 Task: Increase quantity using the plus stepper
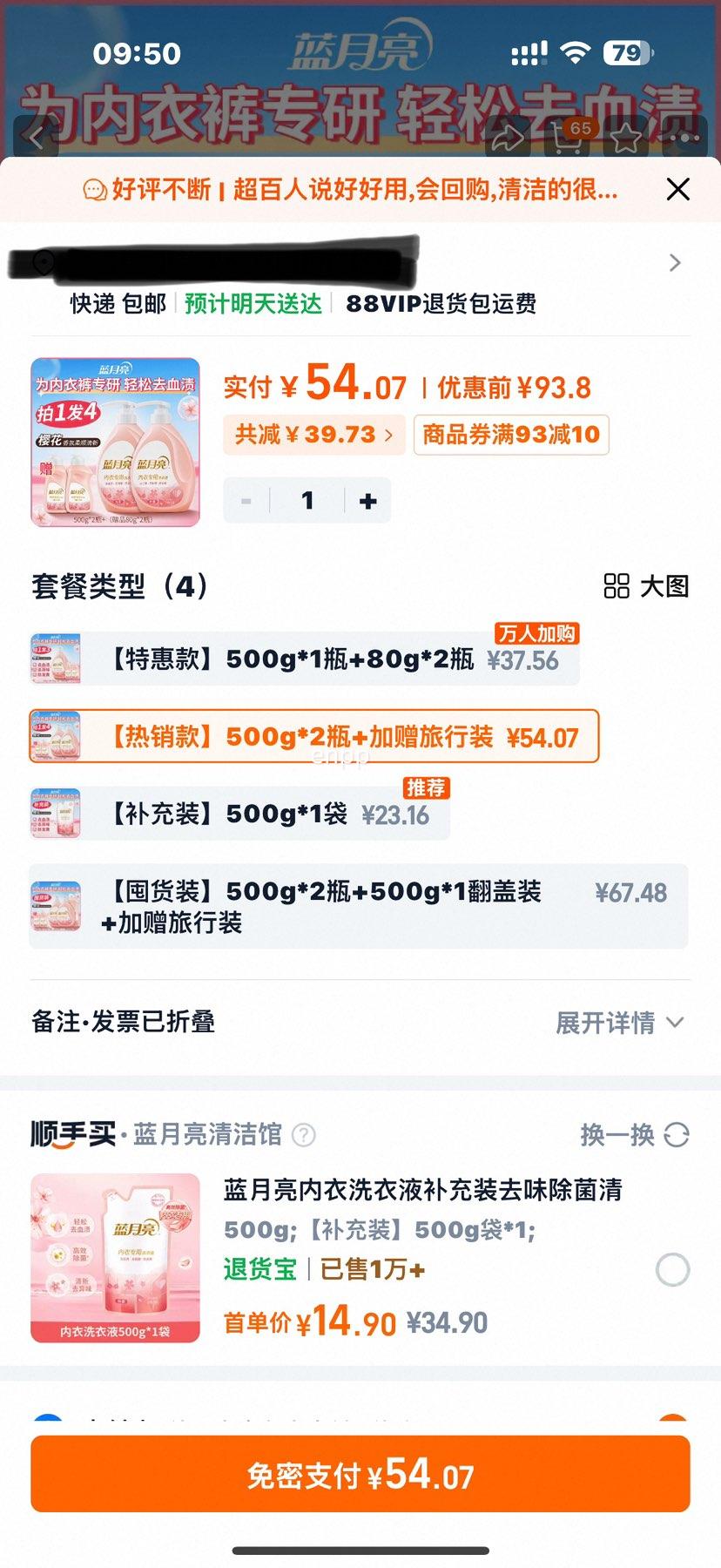(x=367, y=500)
